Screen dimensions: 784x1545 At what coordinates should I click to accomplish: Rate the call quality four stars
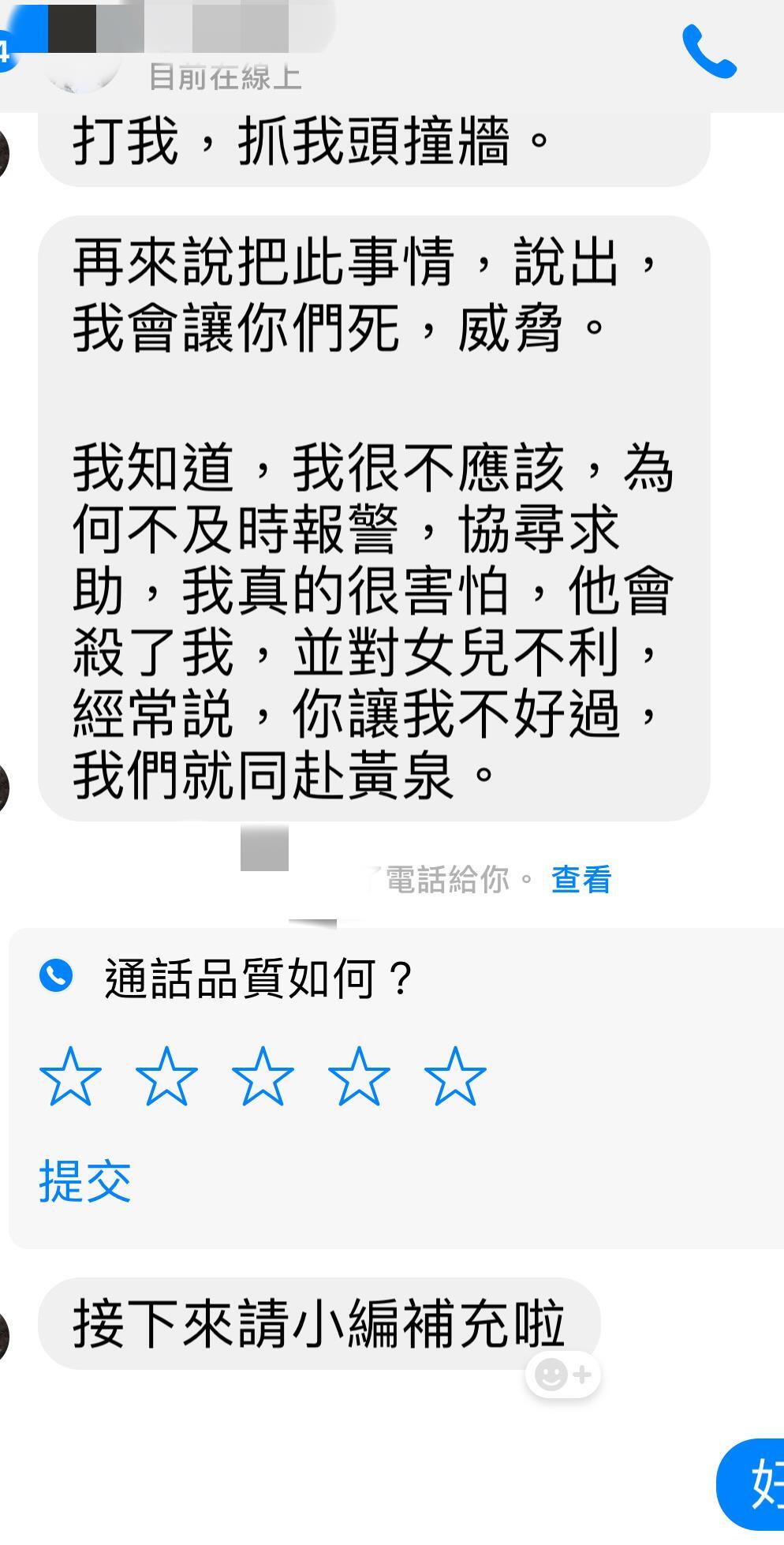(359, 1076)
